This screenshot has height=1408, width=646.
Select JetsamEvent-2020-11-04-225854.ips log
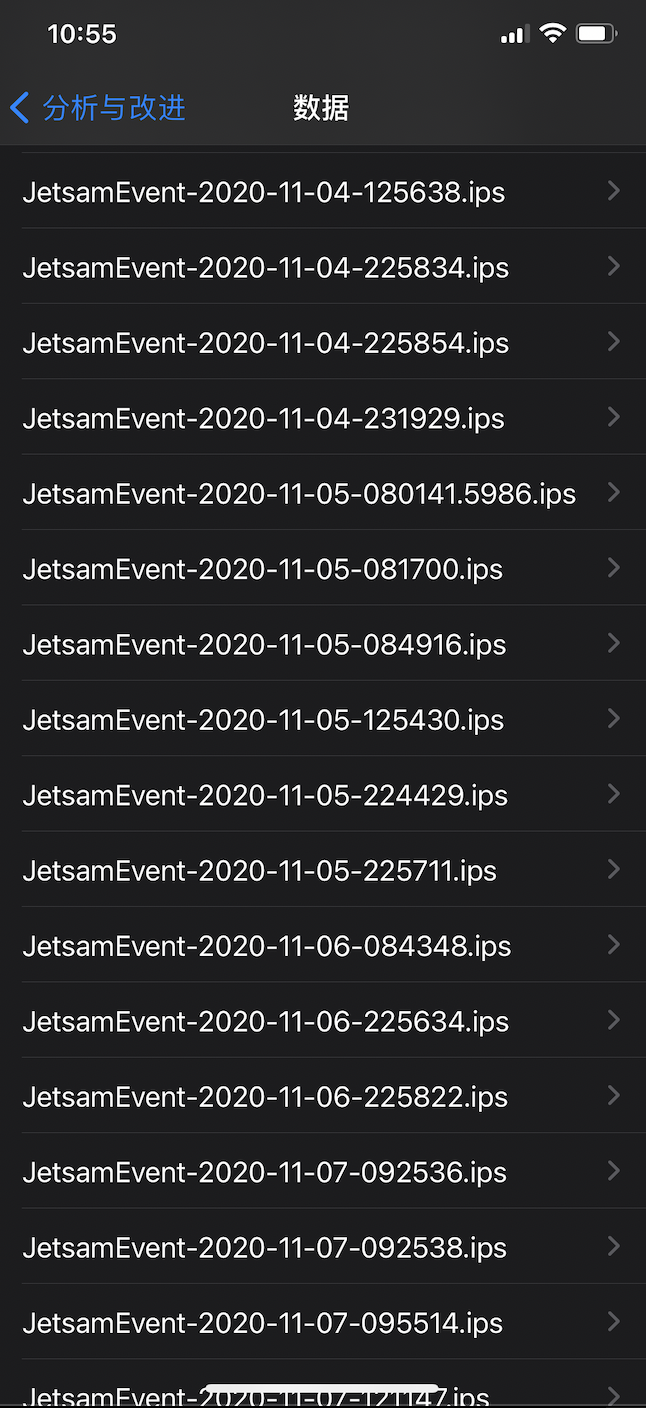click(x=266, y=343)
